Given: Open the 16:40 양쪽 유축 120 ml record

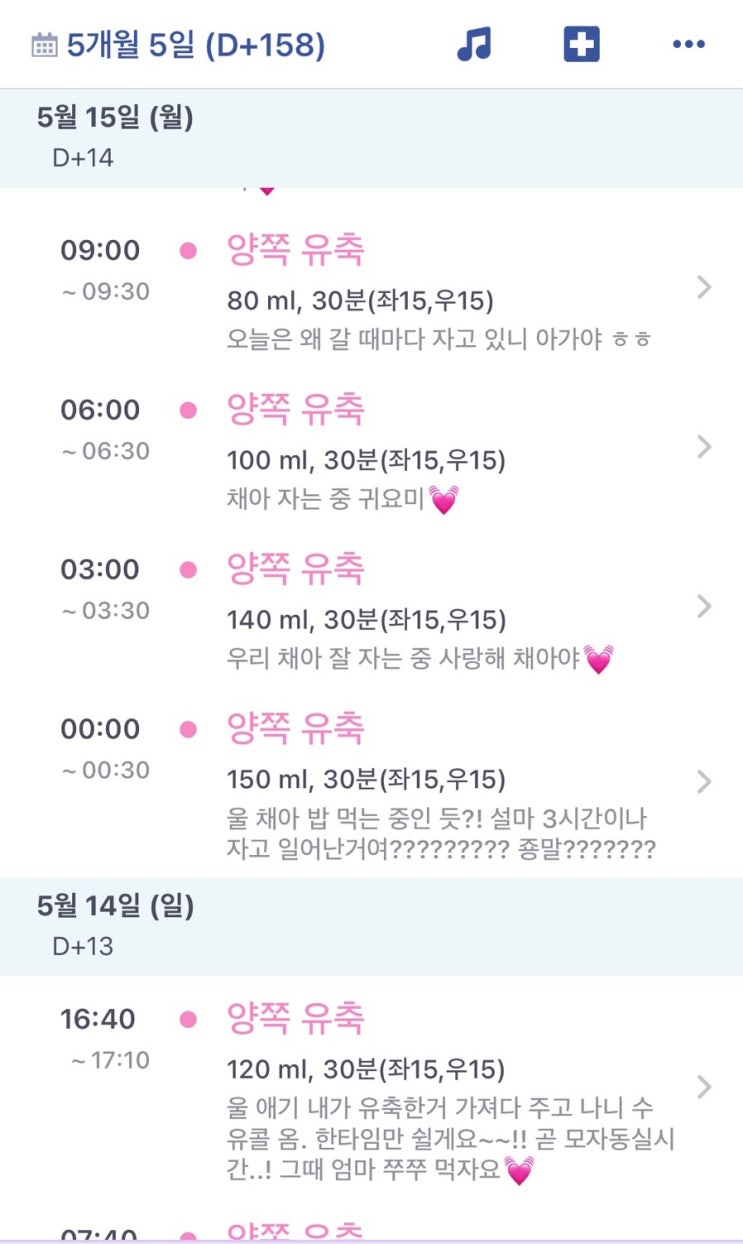Looking at the screenshot, I should 371,1090.
